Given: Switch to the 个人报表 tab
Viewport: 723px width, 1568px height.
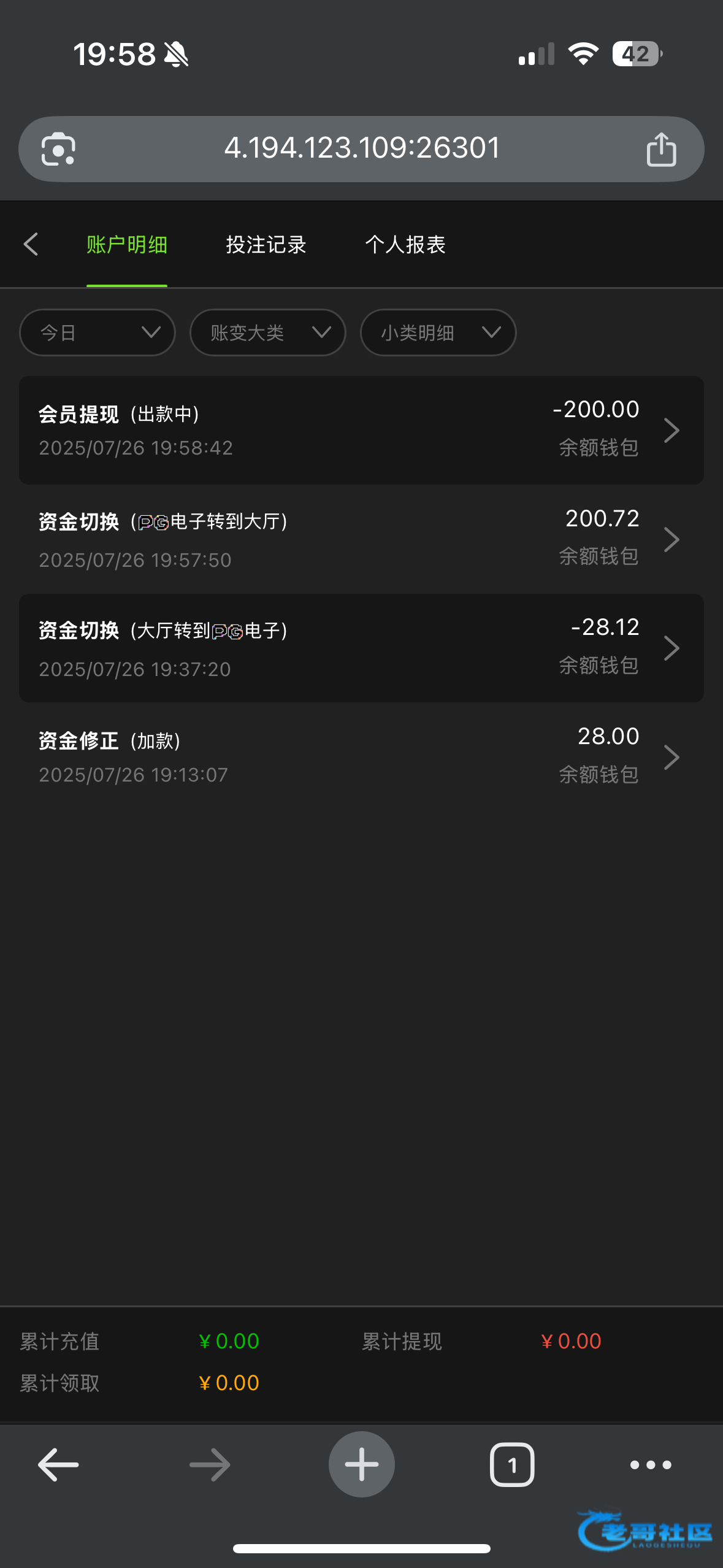Looking at the screenshot, I should pyautogui.click(x=405, y=245).
